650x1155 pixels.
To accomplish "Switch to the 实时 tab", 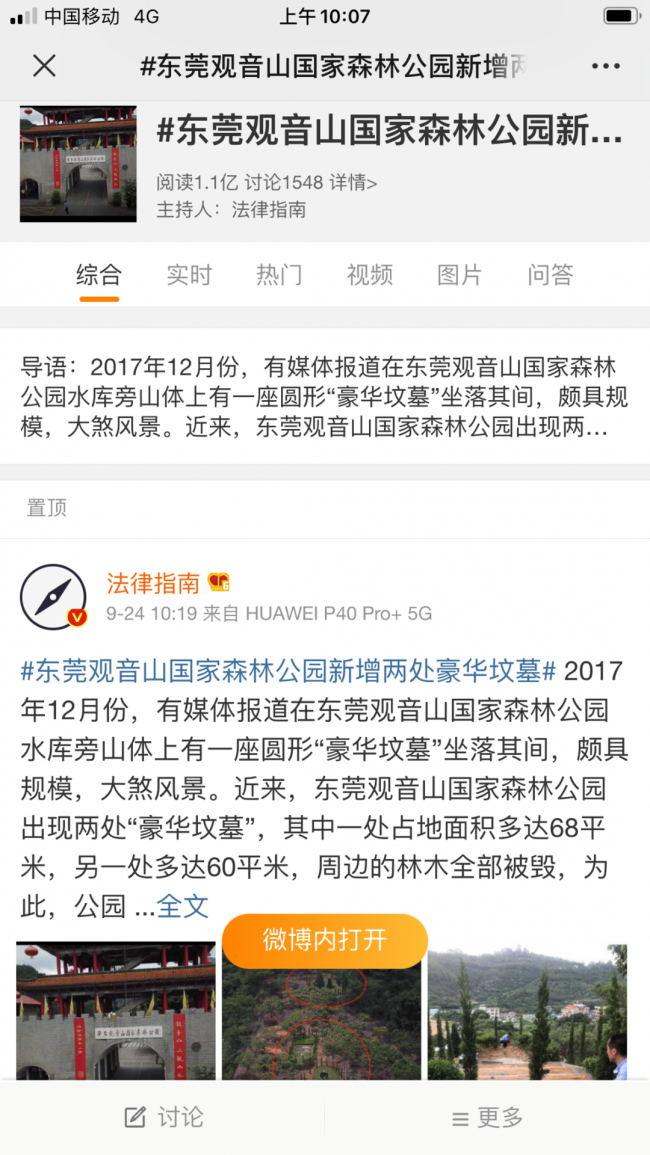I will tap(189, 275).
